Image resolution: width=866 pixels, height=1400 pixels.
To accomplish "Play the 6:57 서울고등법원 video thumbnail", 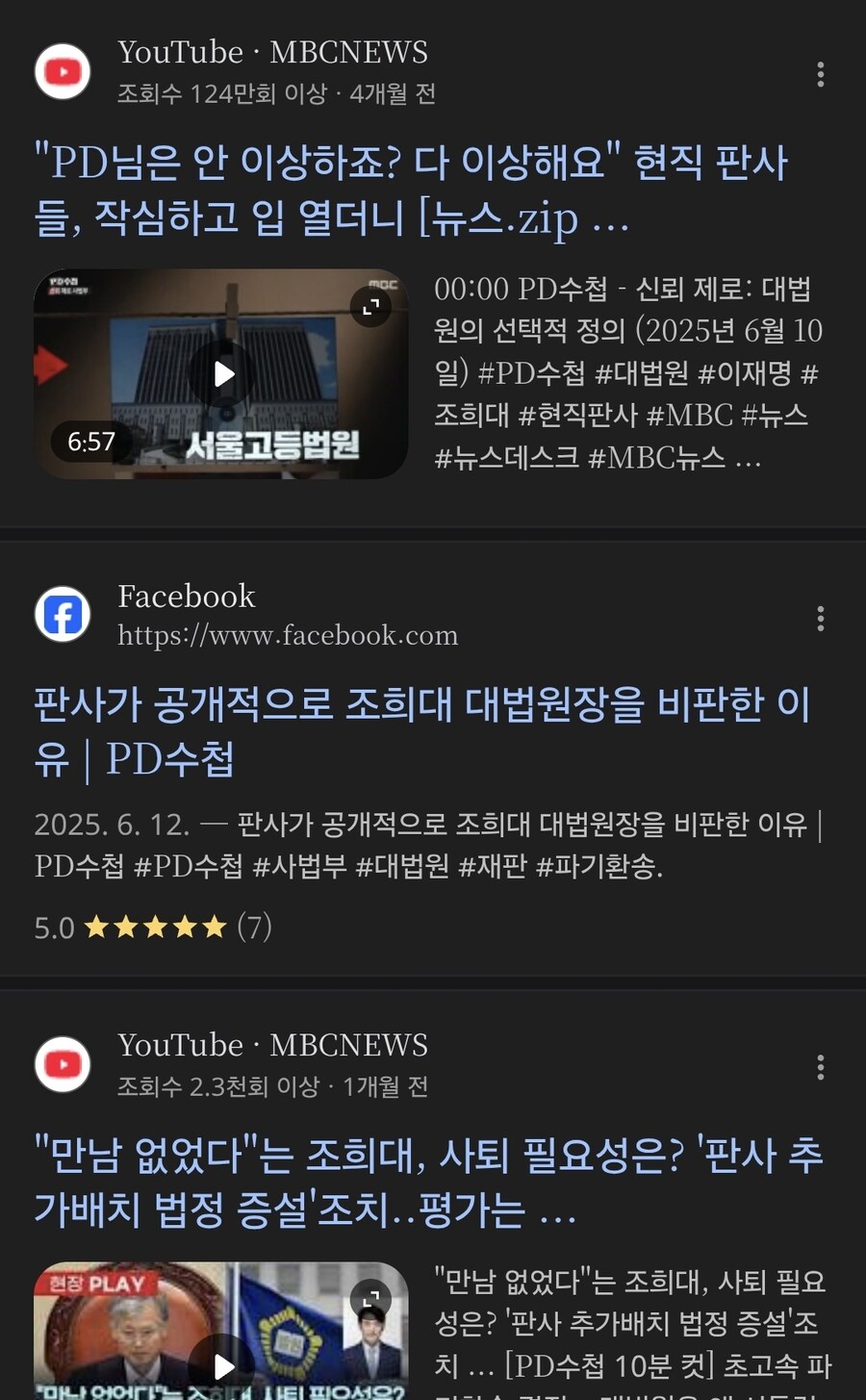I will (x=223, y=373).
